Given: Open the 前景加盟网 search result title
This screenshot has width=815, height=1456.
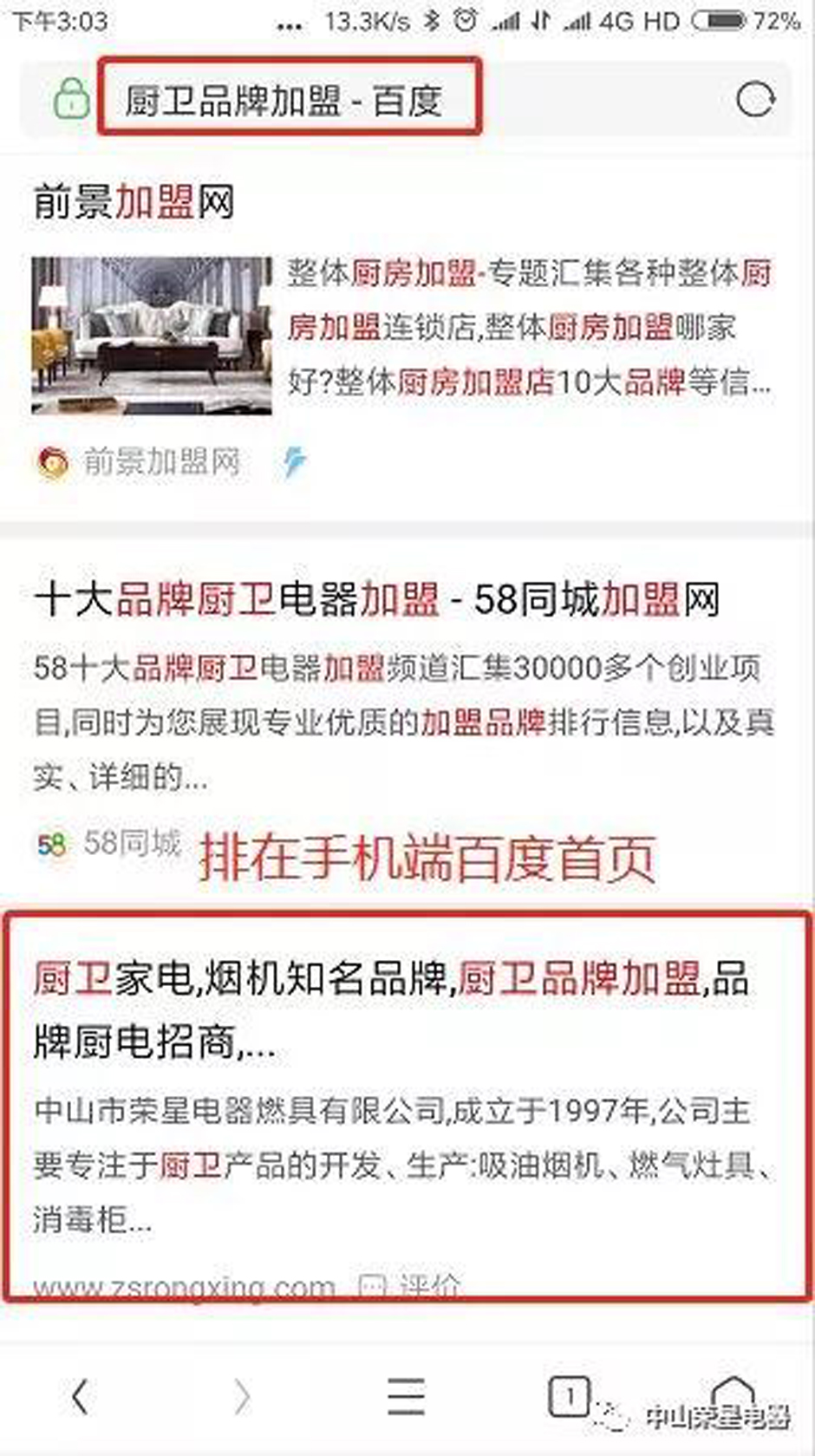Looking at the screenshot, I should (x=134, y=203).
